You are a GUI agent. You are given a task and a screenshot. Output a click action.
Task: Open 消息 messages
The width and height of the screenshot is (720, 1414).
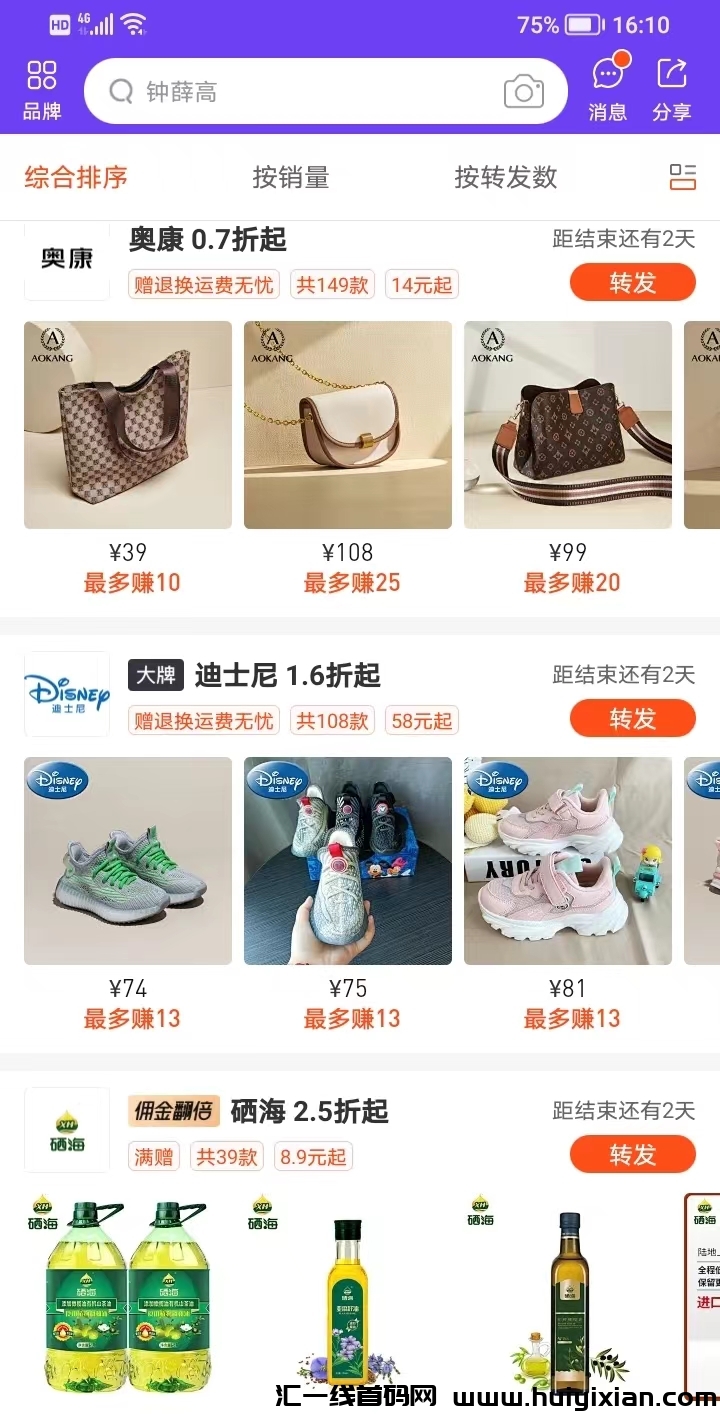[x=608, y=89]
